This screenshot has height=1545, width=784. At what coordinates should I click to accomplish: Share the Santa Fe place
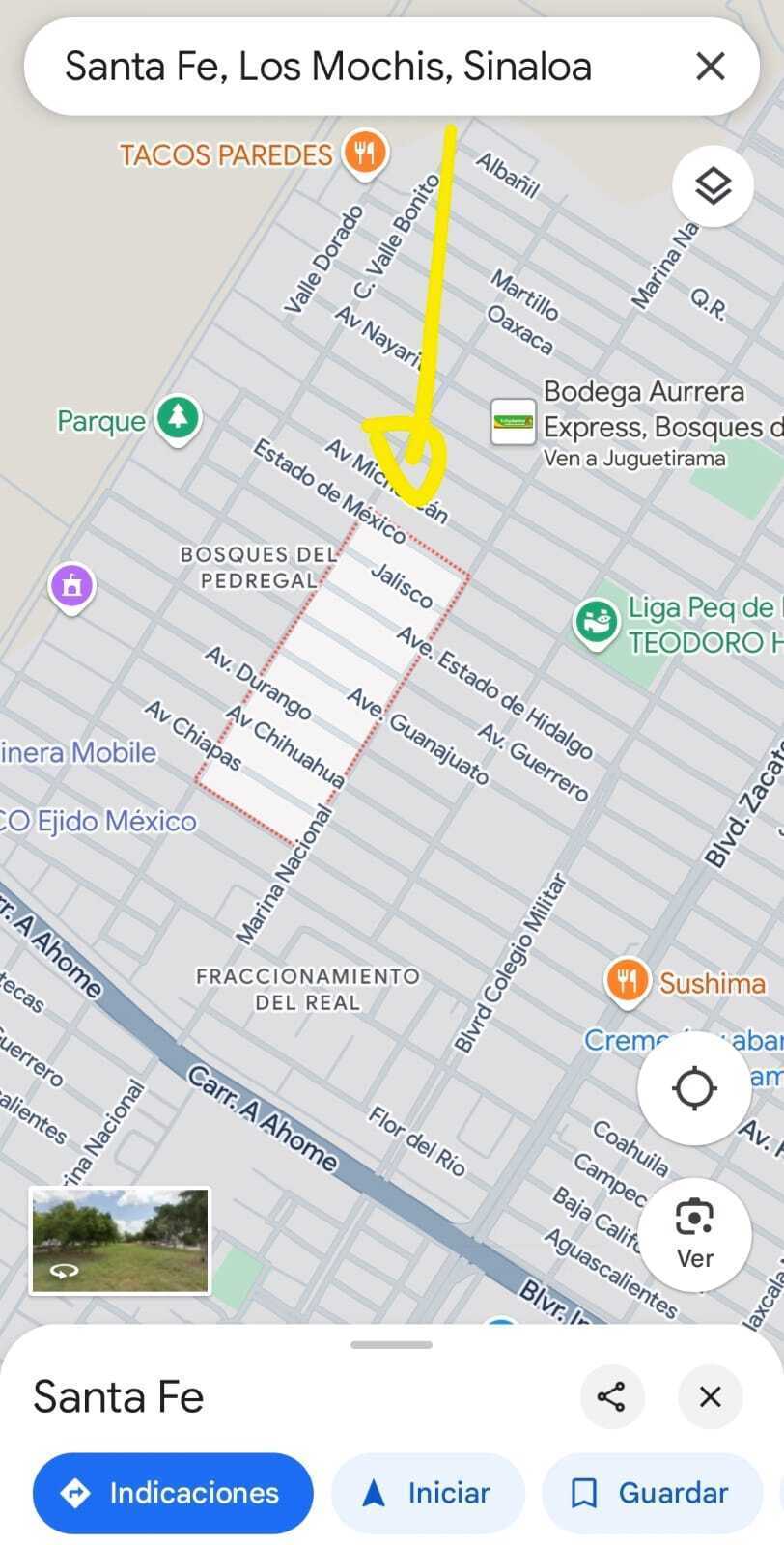(x=611, y=1396)
